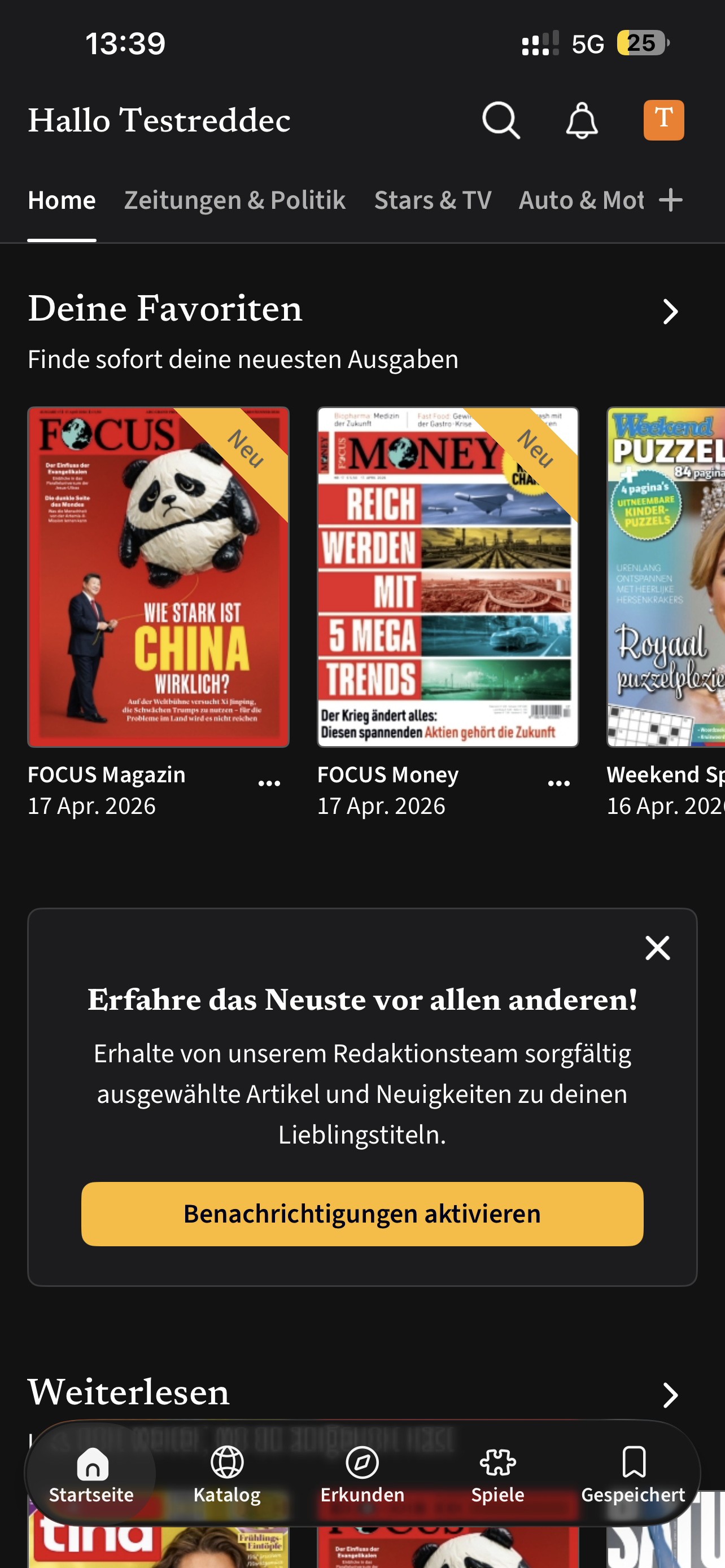Open more options for FOCUS Money
Image resolution: width=725 pixels, height=1568 pixels.
pos(559,783)
